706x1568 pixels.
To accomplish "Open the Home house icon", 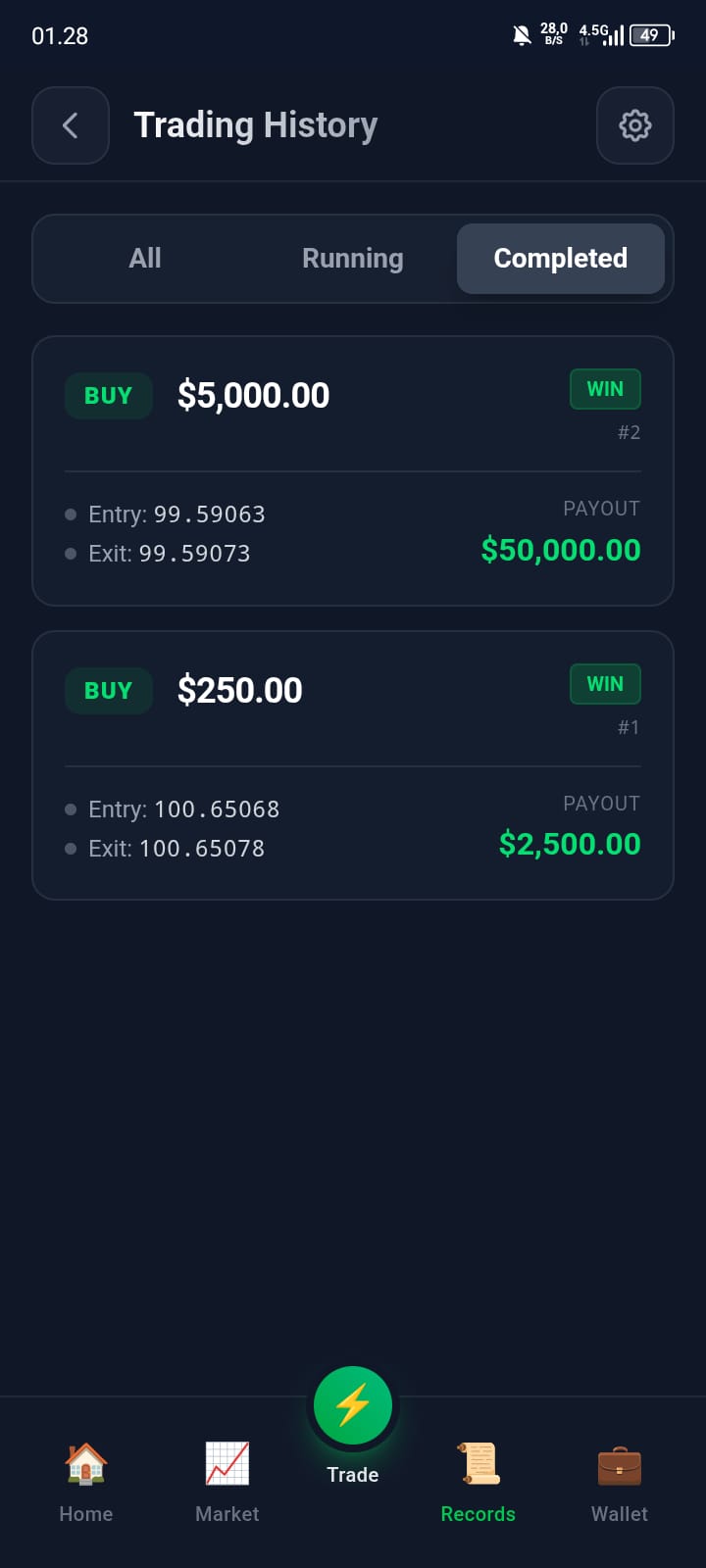I will point(85,1464).
